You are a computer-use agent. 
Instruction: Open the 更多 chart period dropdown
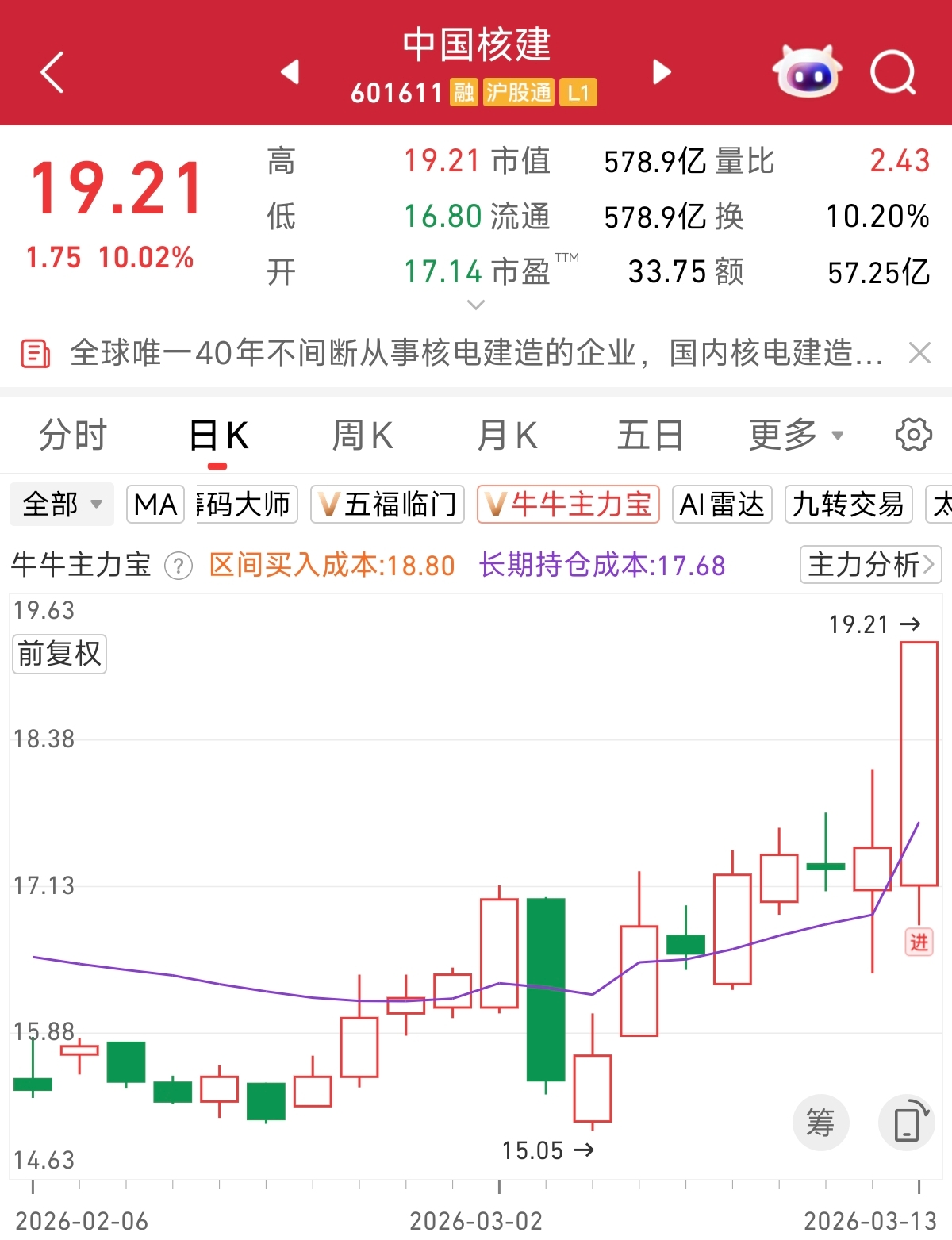pyautogui.click(x=796, y=436)
